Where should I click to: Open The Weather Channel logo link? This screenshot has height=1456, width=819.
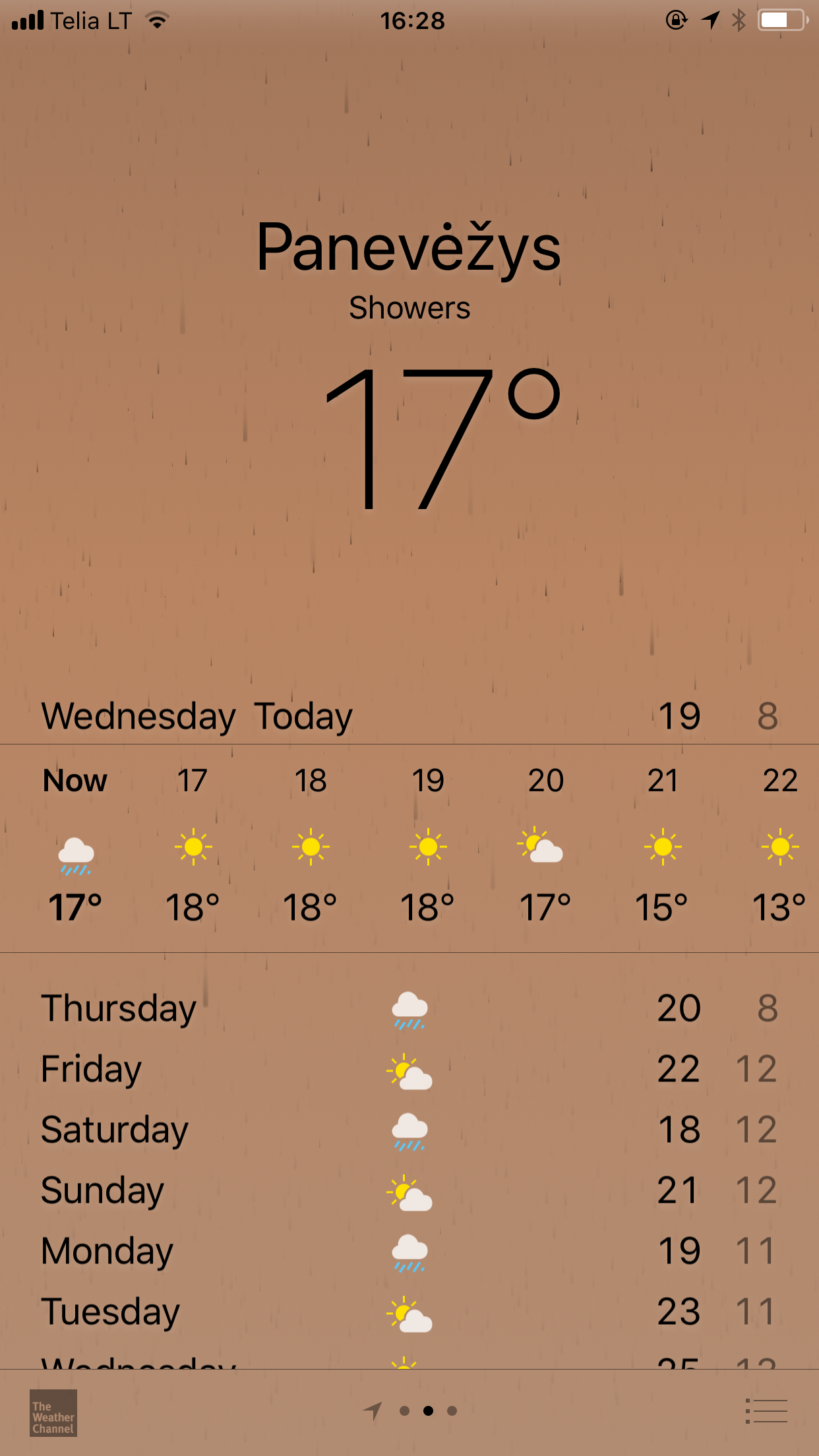coord(53,1412)
